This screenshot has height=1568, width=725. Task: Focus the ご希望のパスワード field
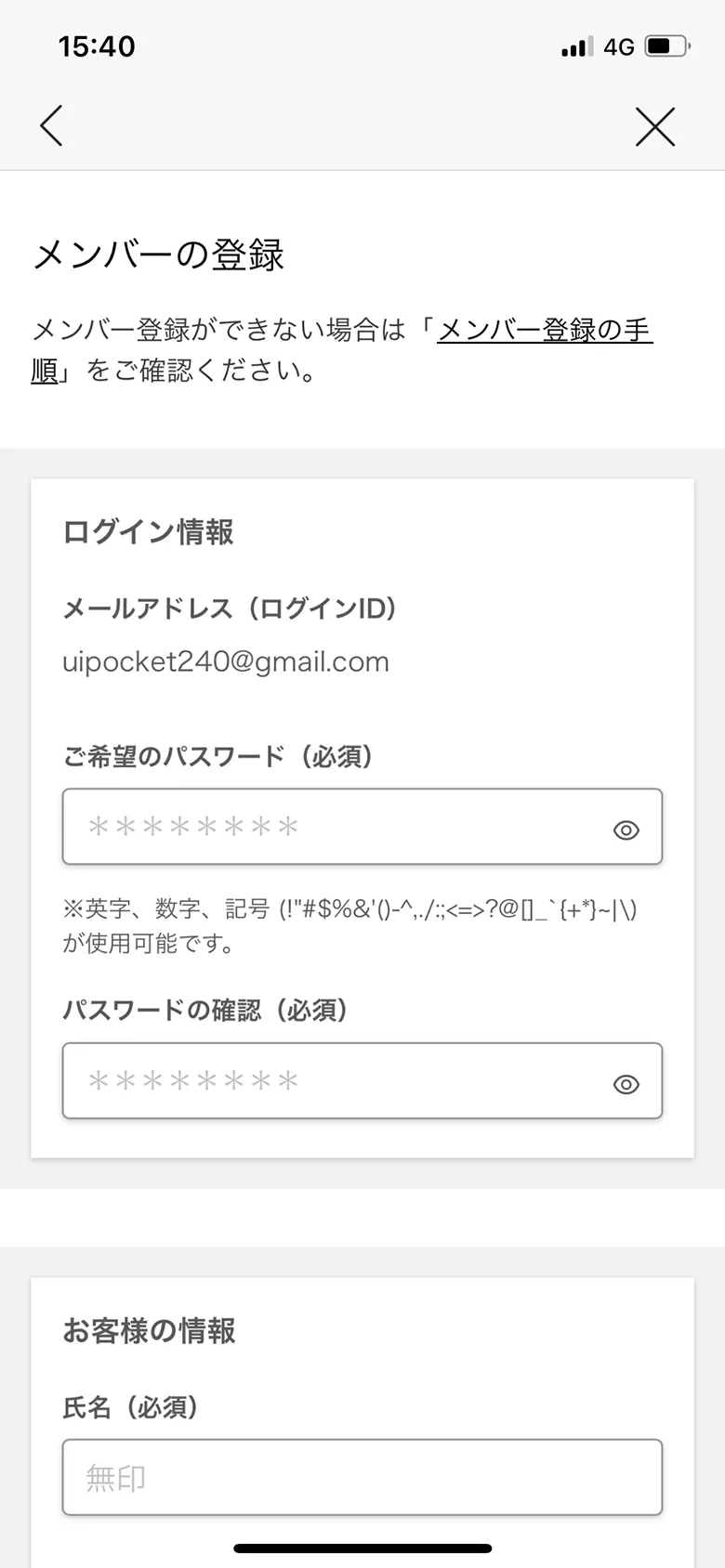(335, 827)
